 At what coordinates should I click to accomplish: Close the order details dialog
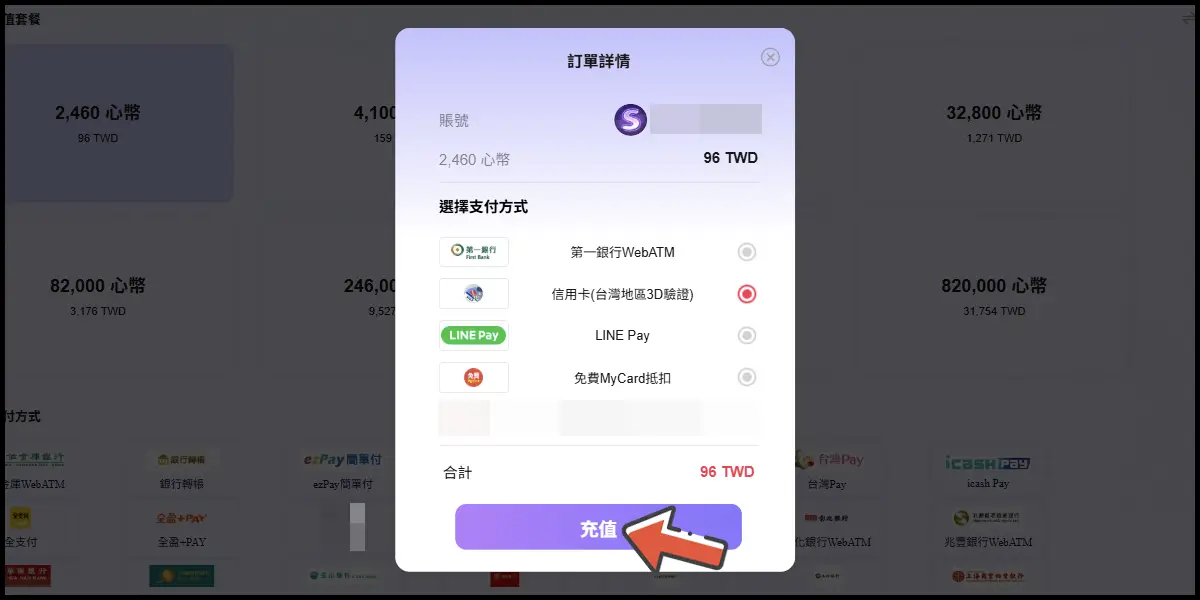click(x=770, y=57)
